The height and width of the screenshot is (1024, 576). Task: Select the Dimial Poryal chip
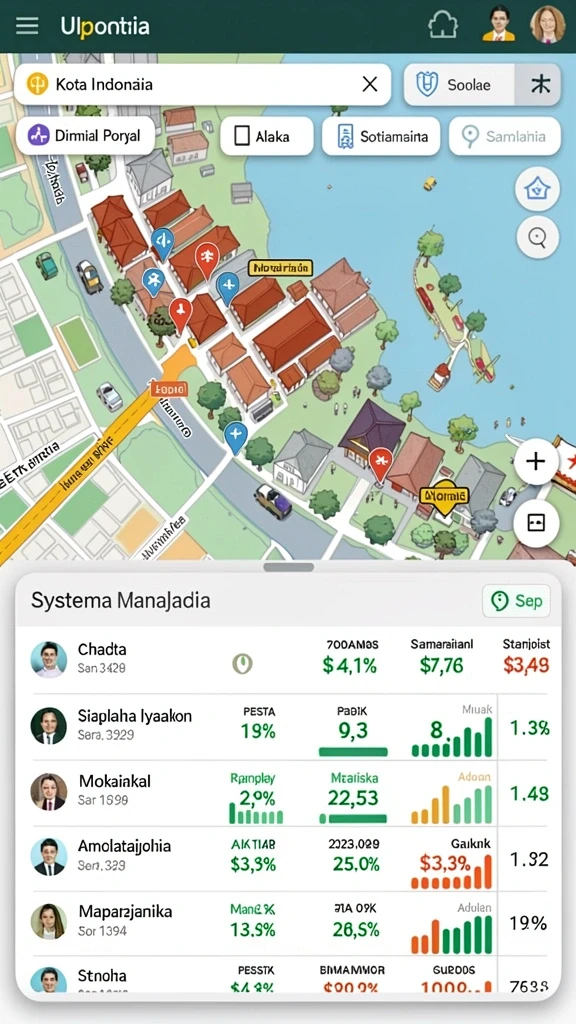[x=86, y=136]
